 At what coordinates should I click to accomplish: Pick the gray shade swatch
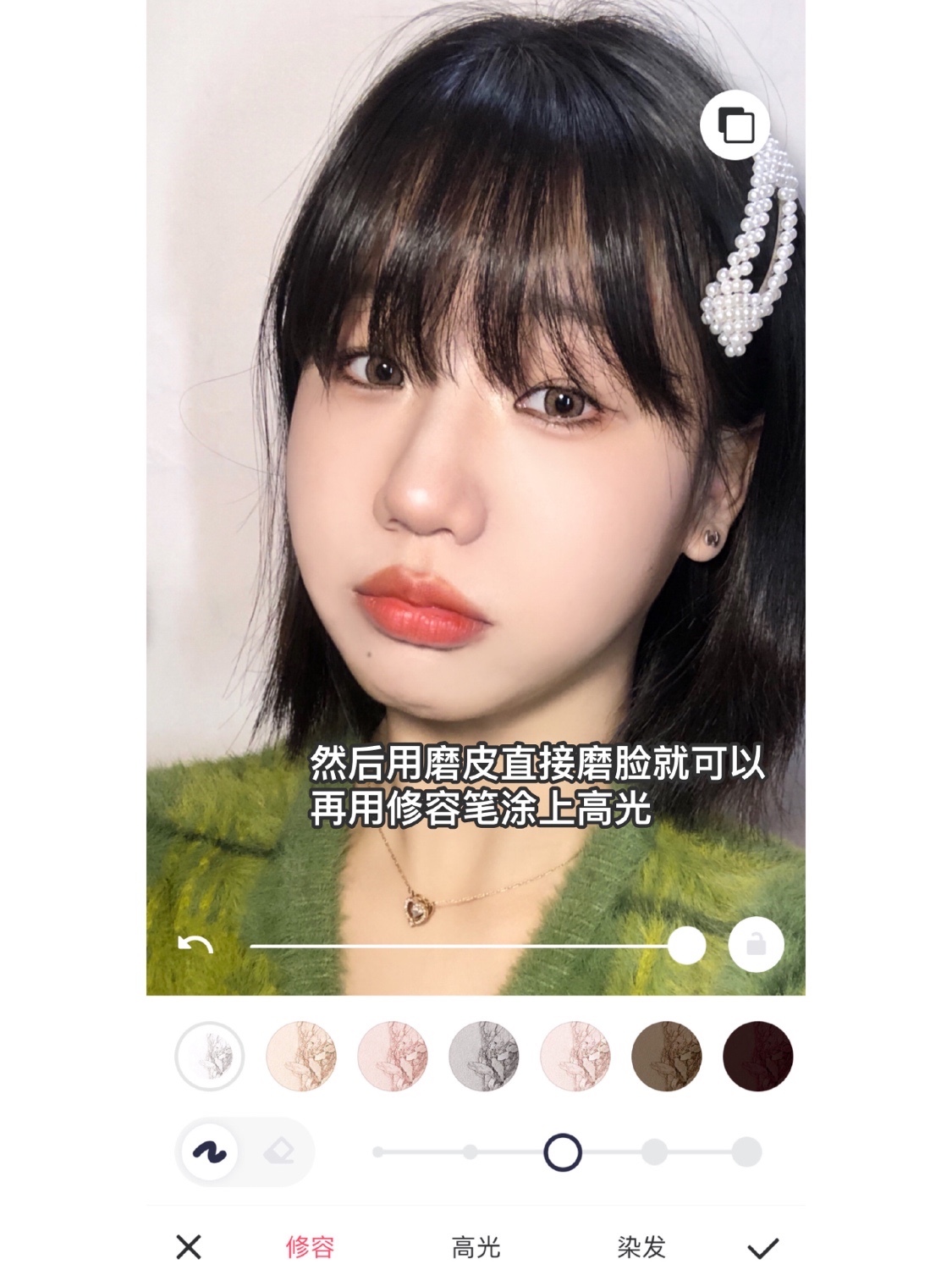click(483, 1057)
